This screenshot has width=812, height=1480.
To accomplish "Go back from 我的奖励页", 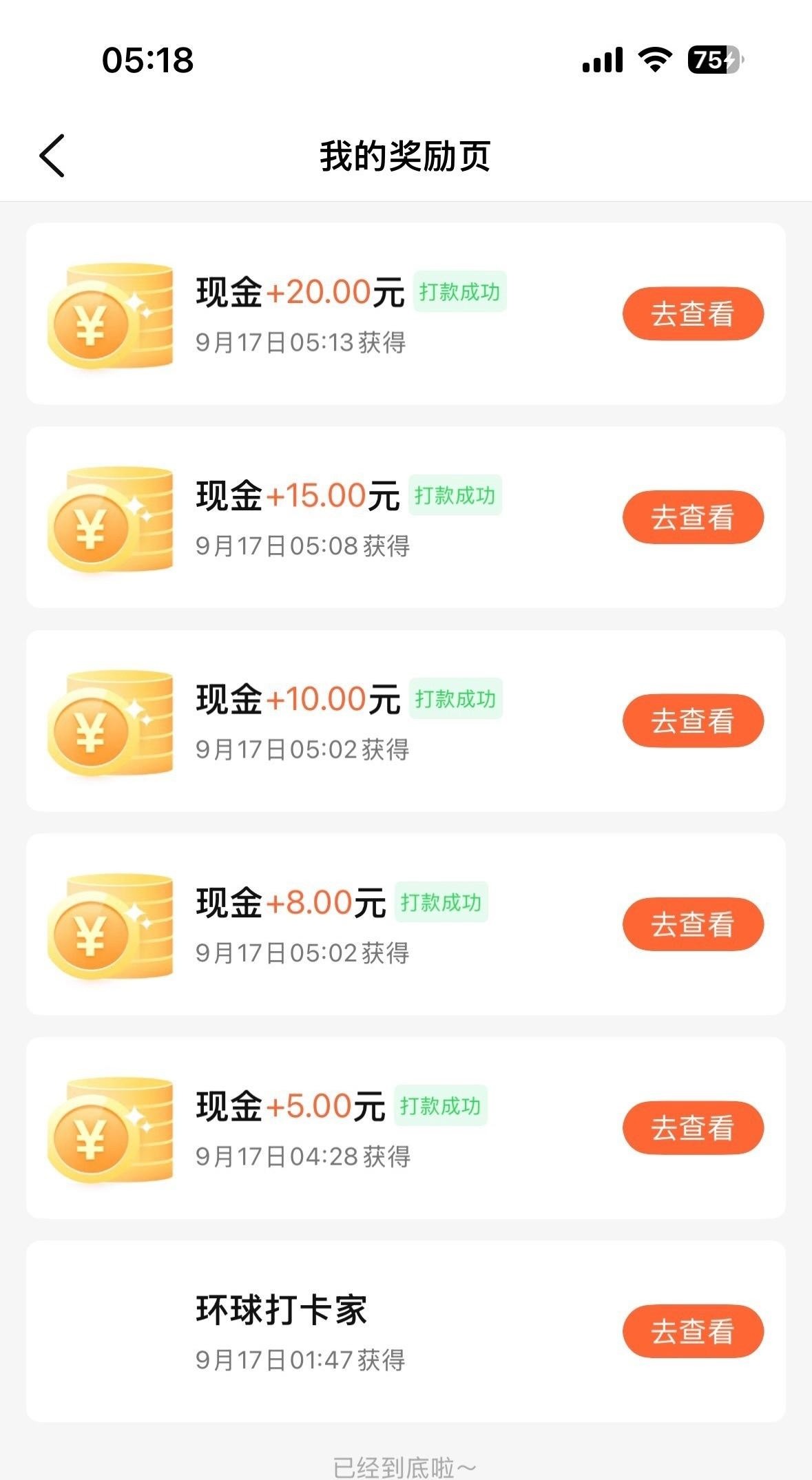I will click(52, 156).
